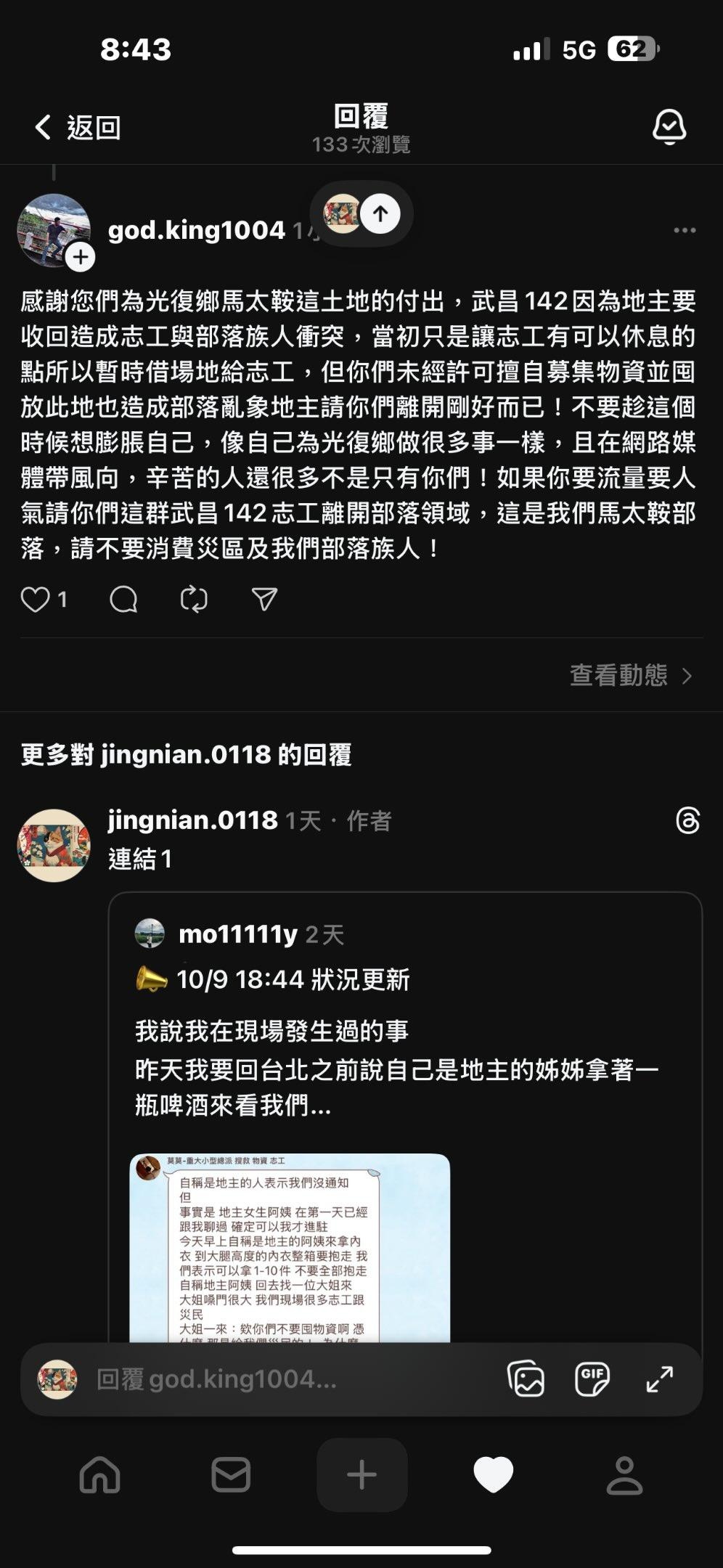The width and height of the screenshot is (723, 1568).
Task: Open the messages inbox tab
Action: 231,1475
